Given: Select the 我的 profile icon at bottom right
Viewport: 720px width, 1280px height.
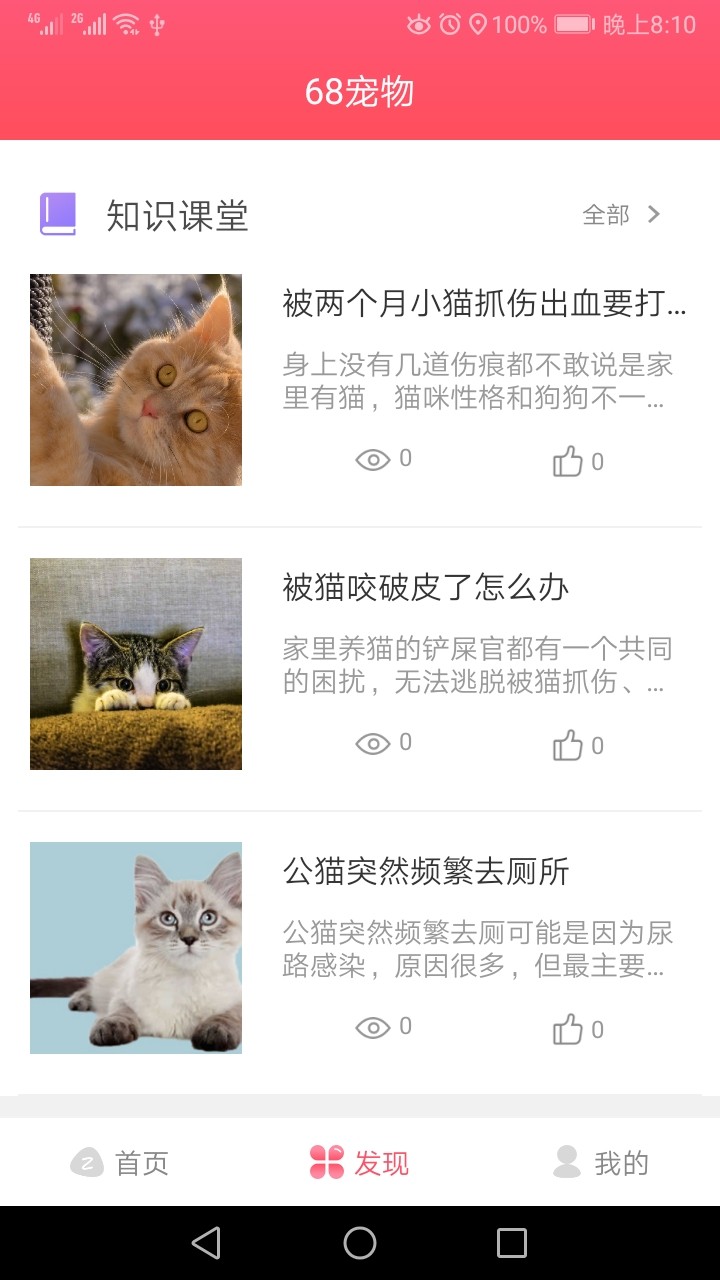Looking at the screenshot, I should (x=567, y=1163).
